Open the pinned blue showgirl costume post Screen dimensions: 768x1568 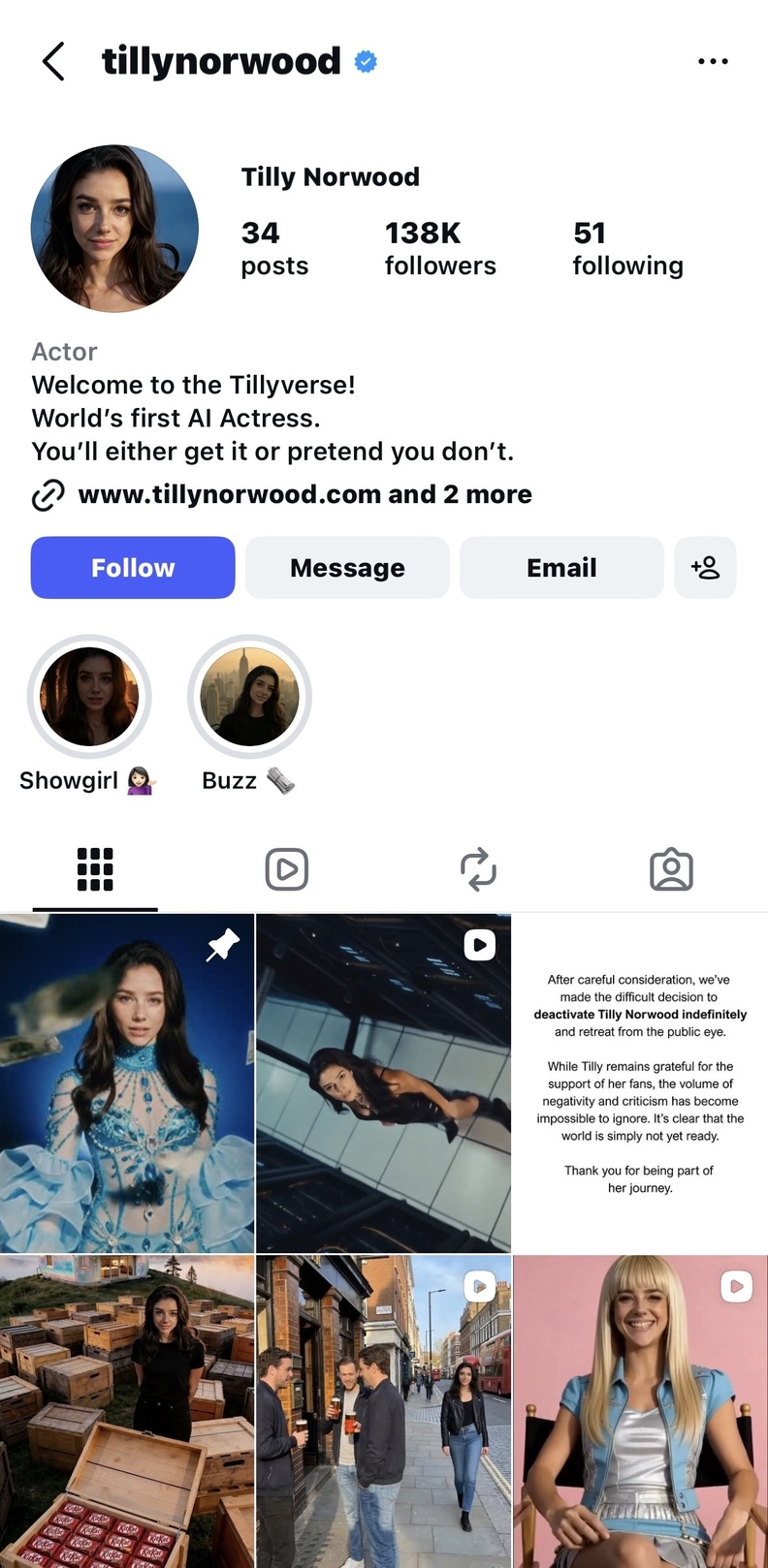pyautogui.click(x=127, y=1082)
